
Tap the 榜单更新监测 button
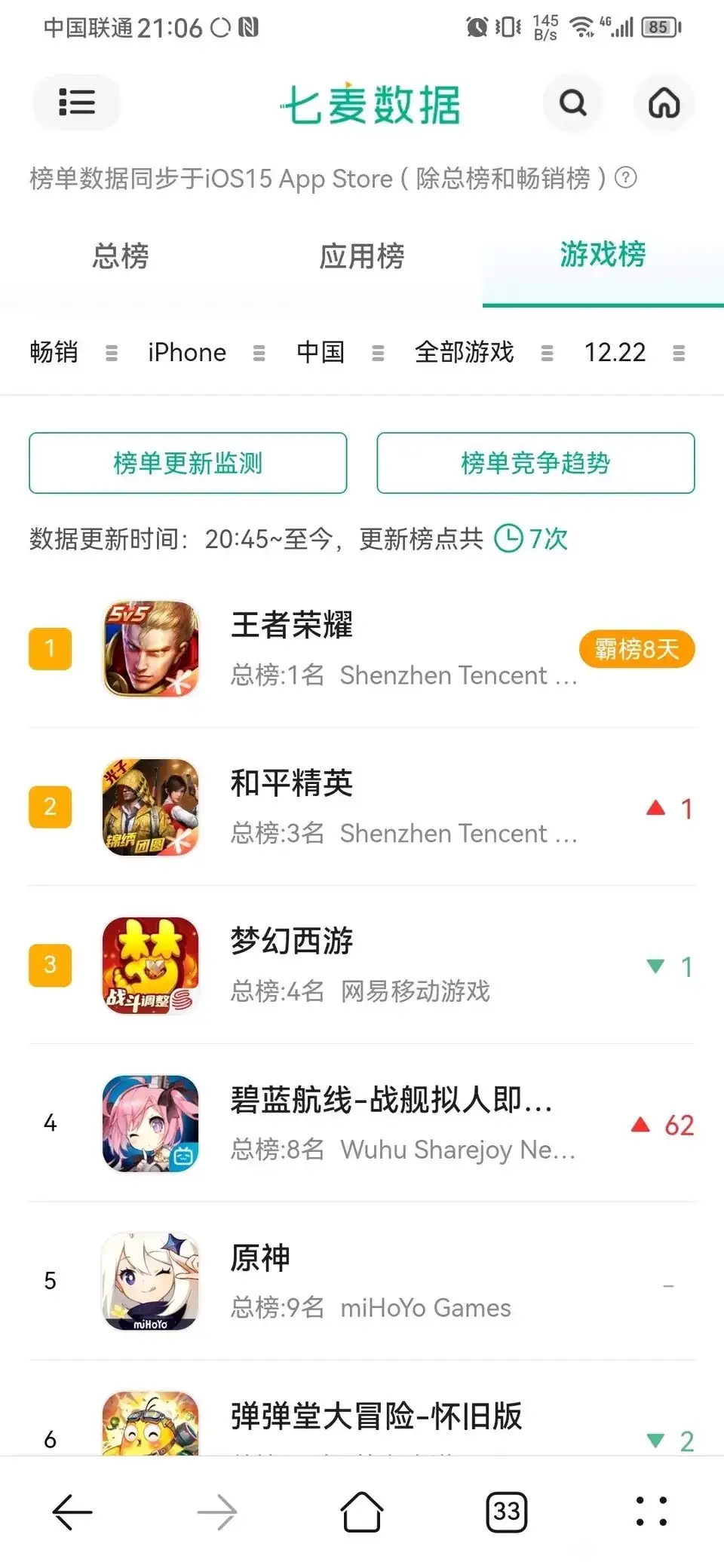click(x=188, y=463)
